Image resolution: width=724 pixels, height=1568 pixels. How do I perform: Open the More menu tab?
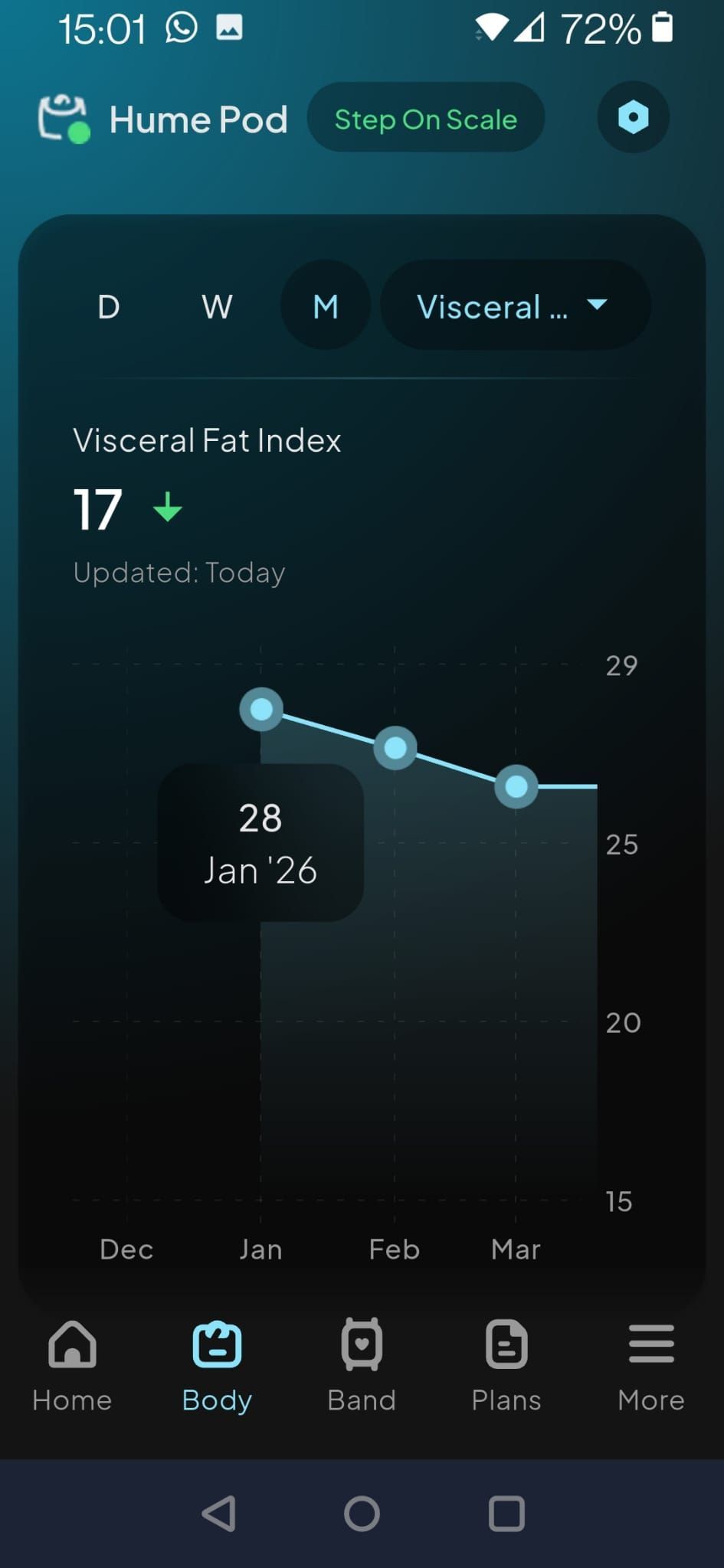point(651,1367)
